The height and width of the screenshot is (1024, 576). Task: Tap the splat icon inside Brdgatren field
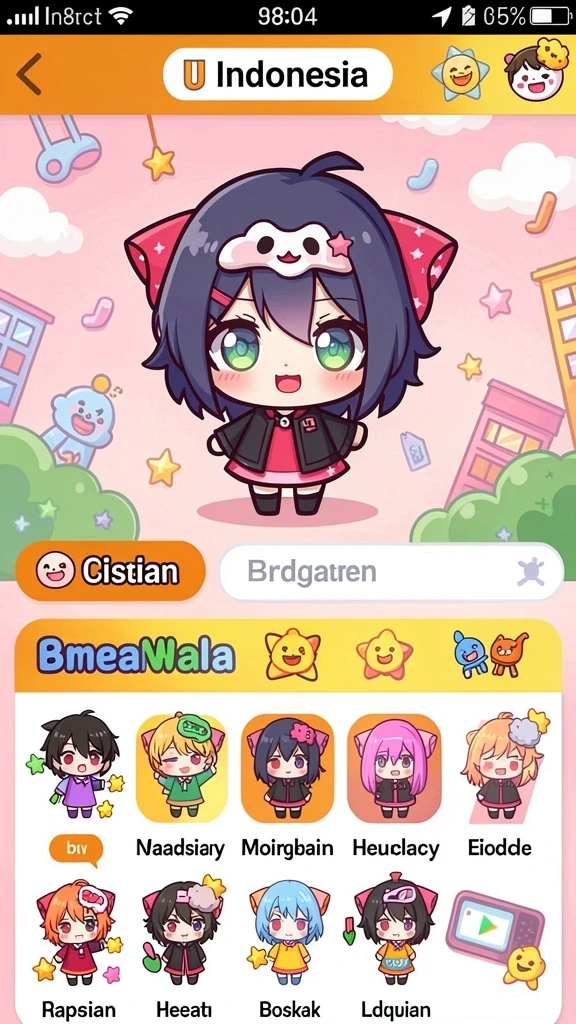tap(530, 572)
